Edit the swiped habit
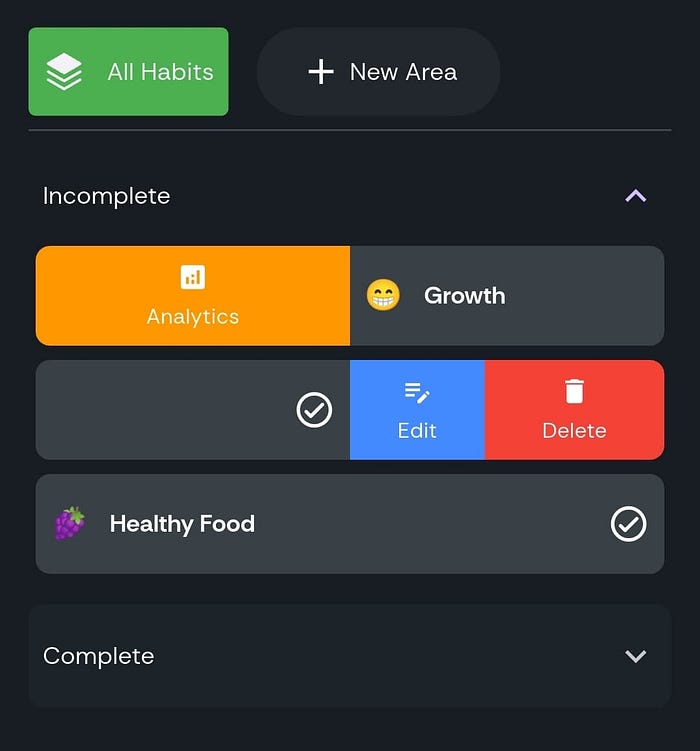The width and height of the screenshot is (700, 751). point(417,410)
